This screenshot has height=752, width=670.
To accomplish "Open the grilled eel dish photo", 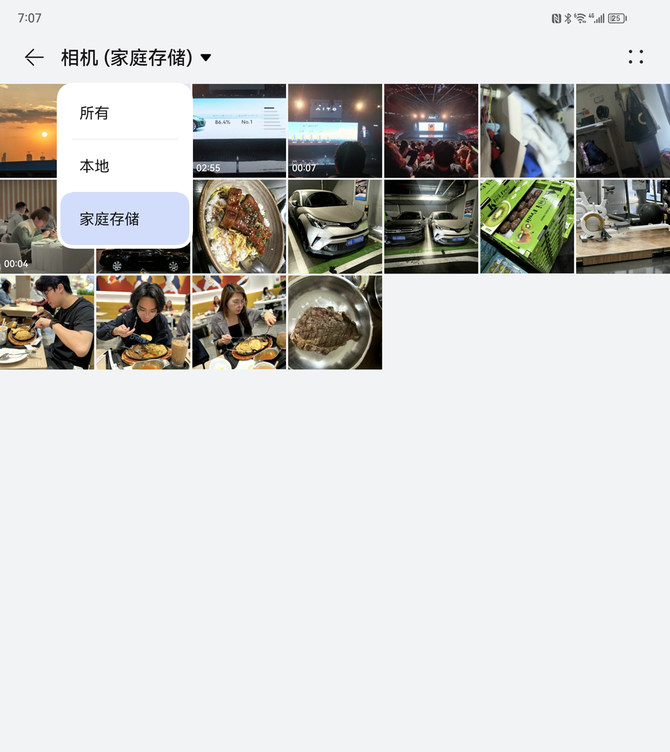I will [239, 227].
